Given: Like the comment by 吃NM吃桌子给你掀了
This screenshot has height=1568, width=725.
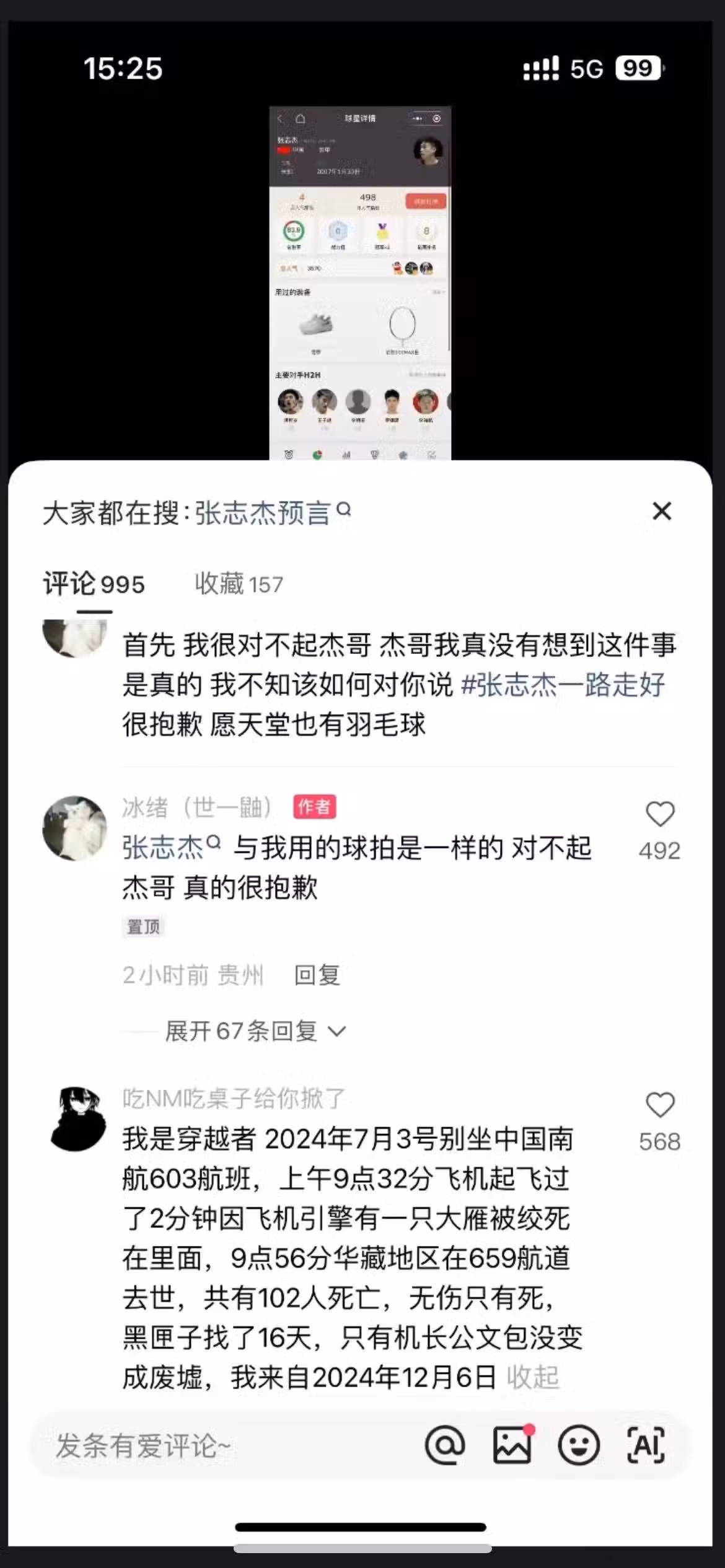Looking at the screenshot, I should [x=659, y=1106].
